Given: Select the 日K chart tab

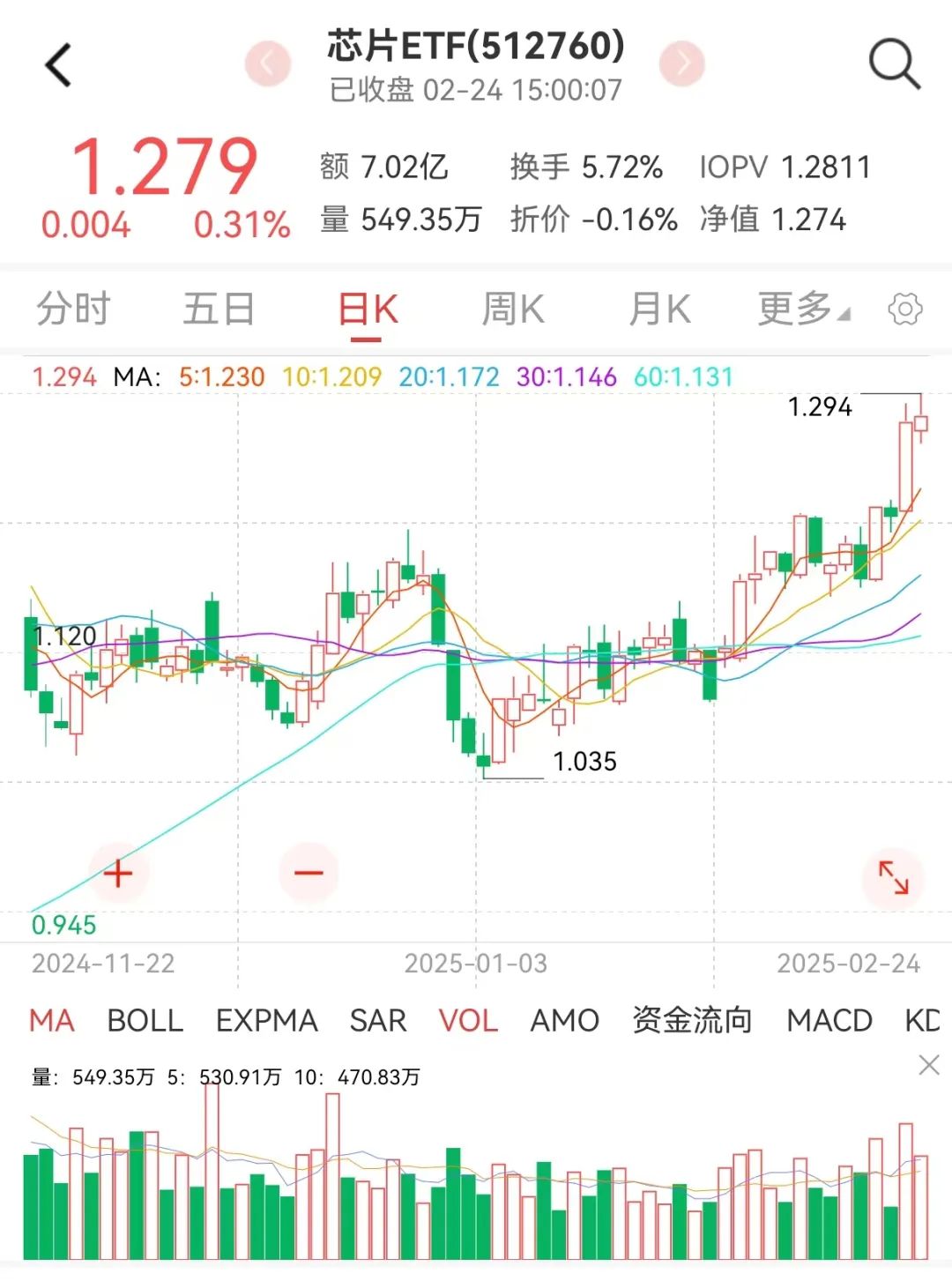Looking at the screenshot, I should 368,310.
